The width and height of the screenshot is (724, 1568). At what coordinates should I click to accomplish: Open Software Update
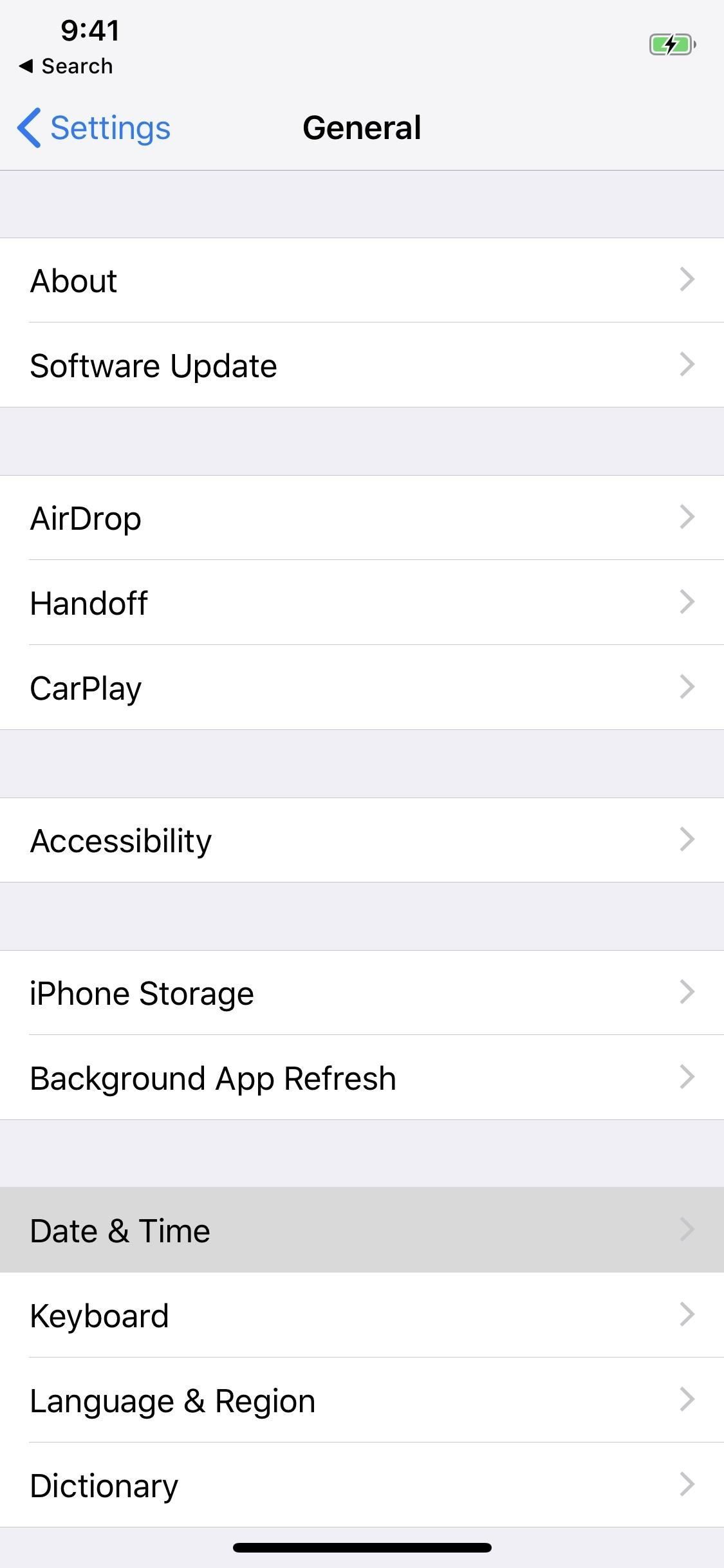362,365
